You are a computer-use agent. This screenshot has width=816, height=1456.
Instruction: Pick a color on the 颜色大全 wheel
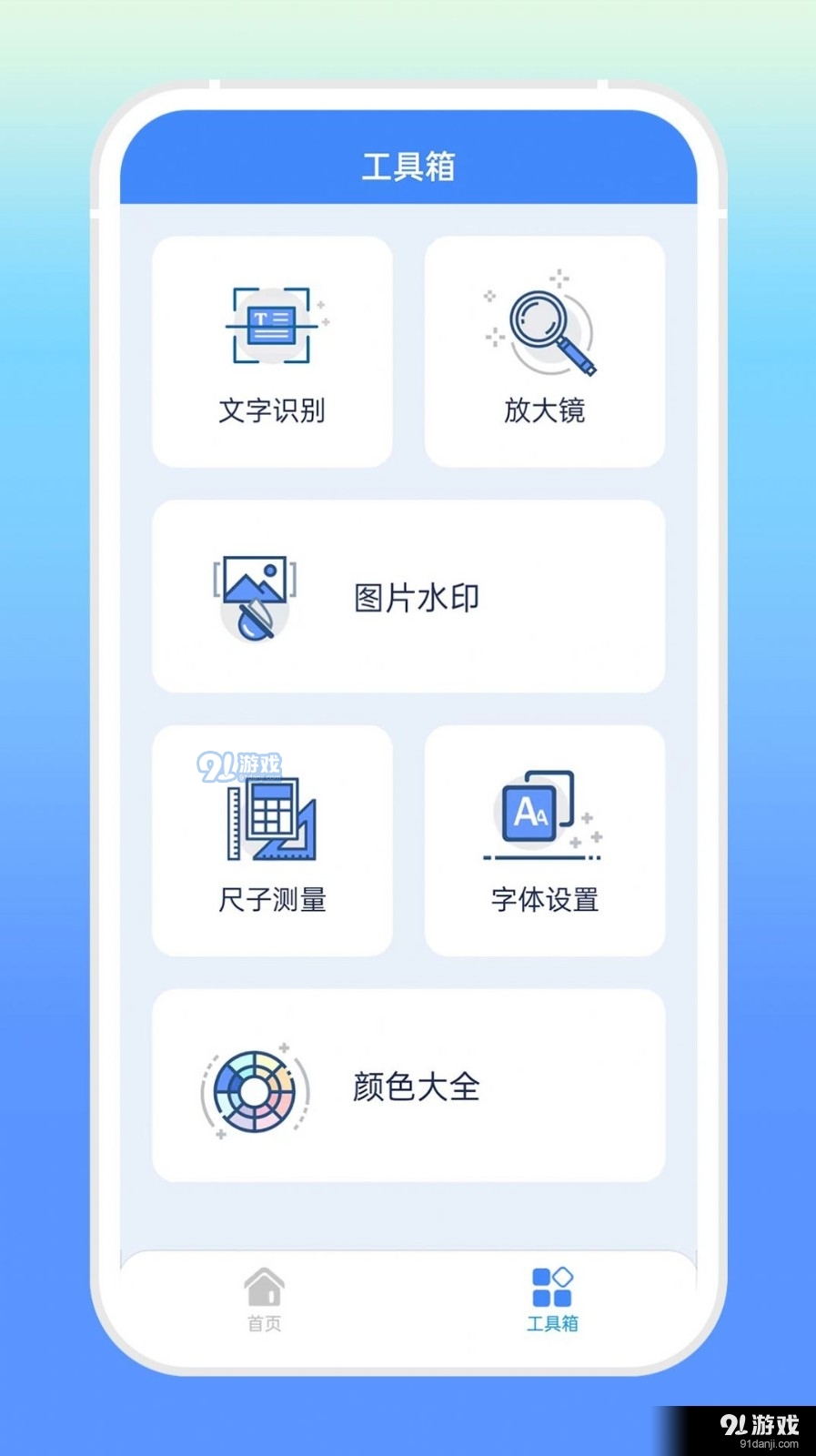(255, 1087)
